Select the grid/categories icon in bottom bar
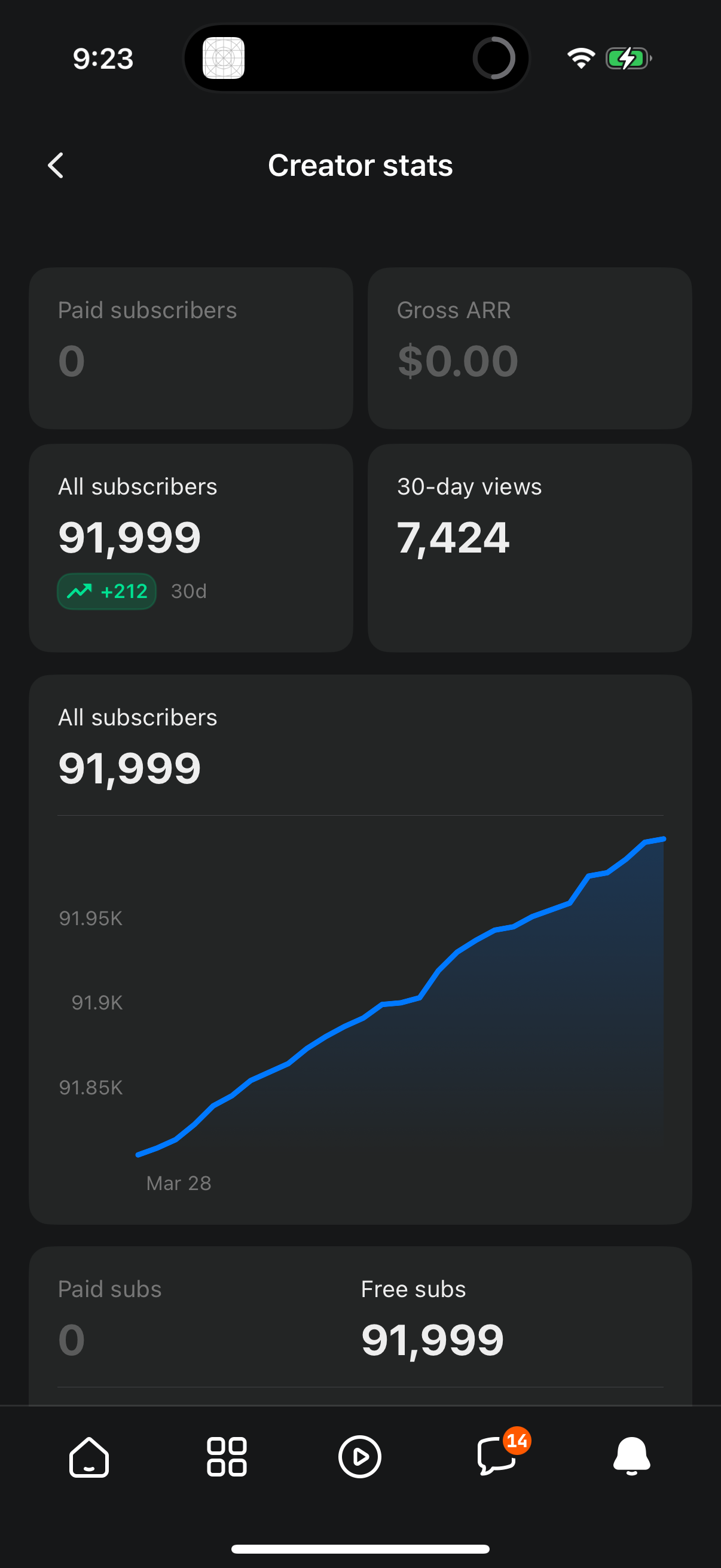The height and width of the screenshot is (1568, 721). tap(226, 1456)
